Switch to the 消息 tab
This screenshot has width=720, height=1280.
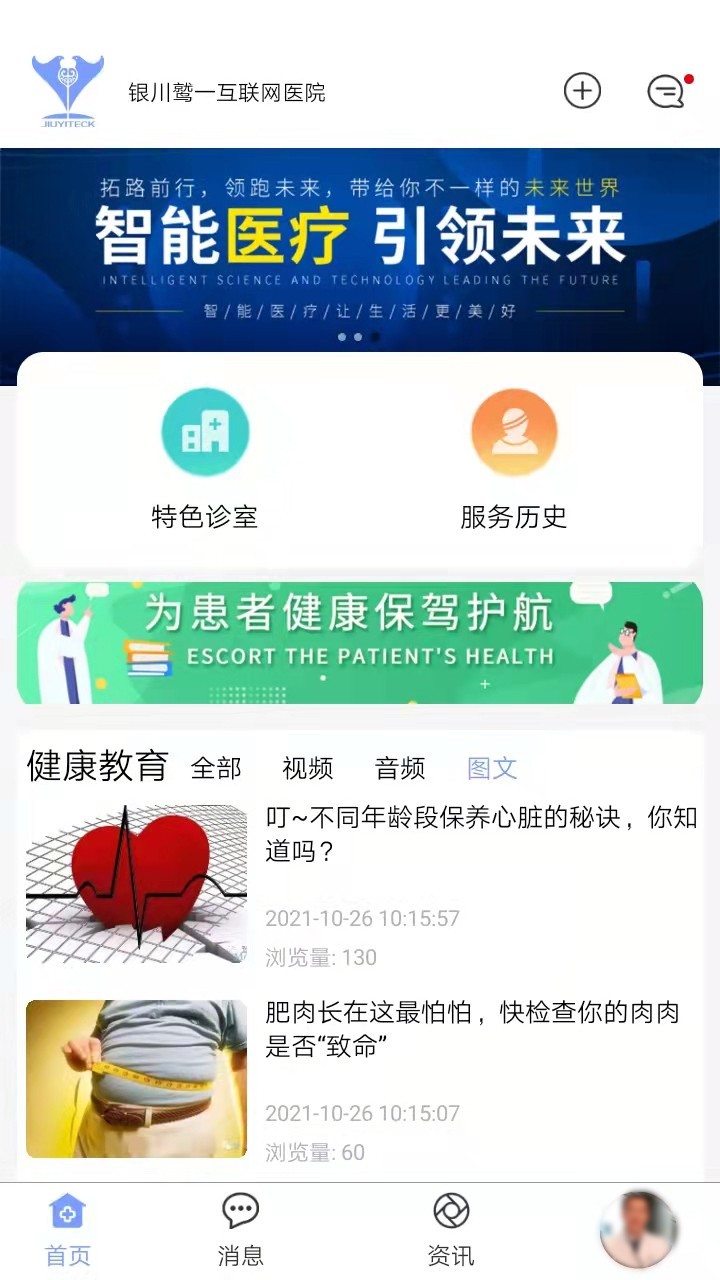(240, 1230)
